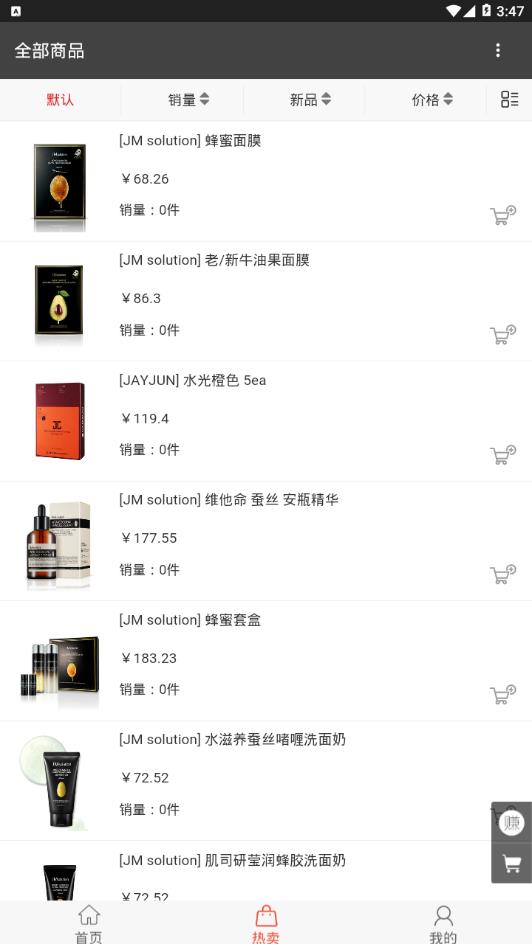532x944 pixels.
Task: Sort products by 销量 sales
Action: [188, 99]
